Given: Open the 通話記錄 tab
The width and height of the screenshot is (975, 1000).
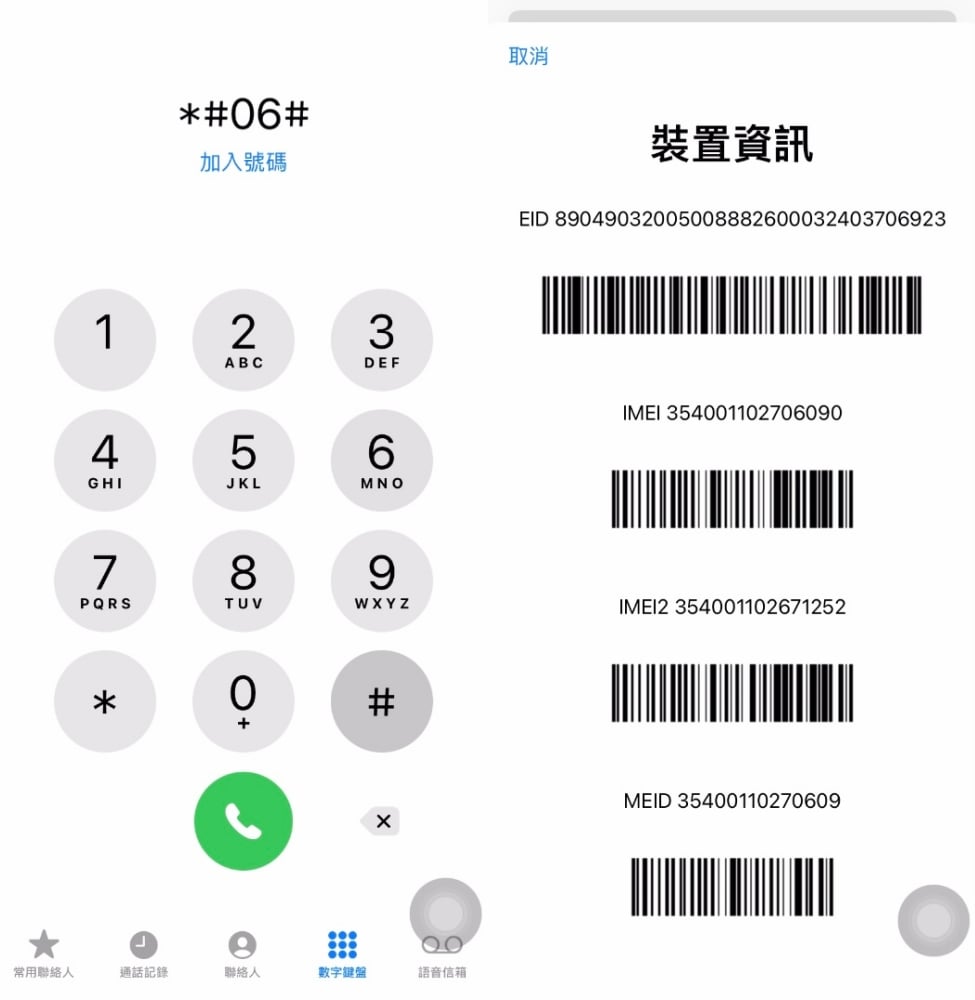Looking at the screenshot, I should pyautogui.click(x=143, y=953).
